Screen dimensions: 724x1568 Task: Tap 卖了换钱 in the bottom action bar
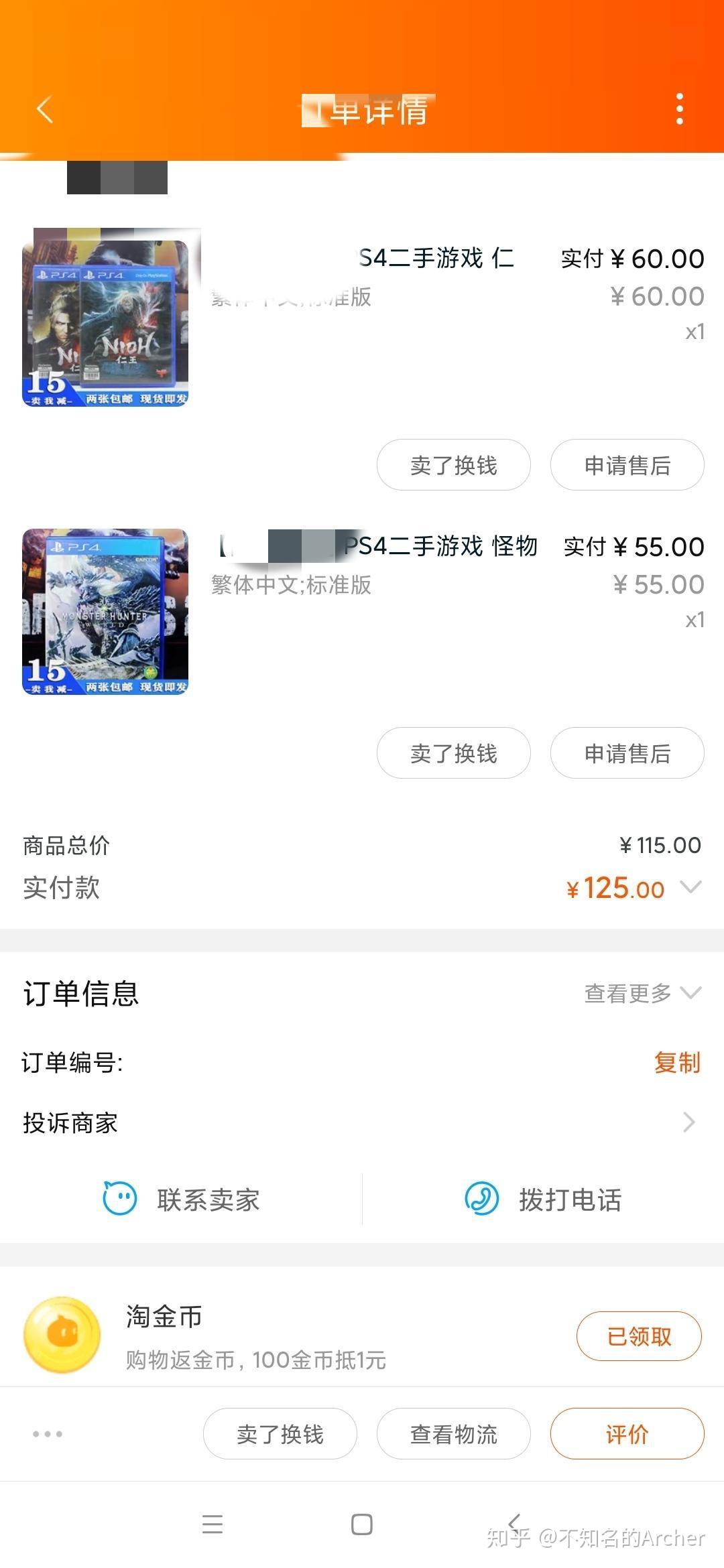[x=280, y=1434]
